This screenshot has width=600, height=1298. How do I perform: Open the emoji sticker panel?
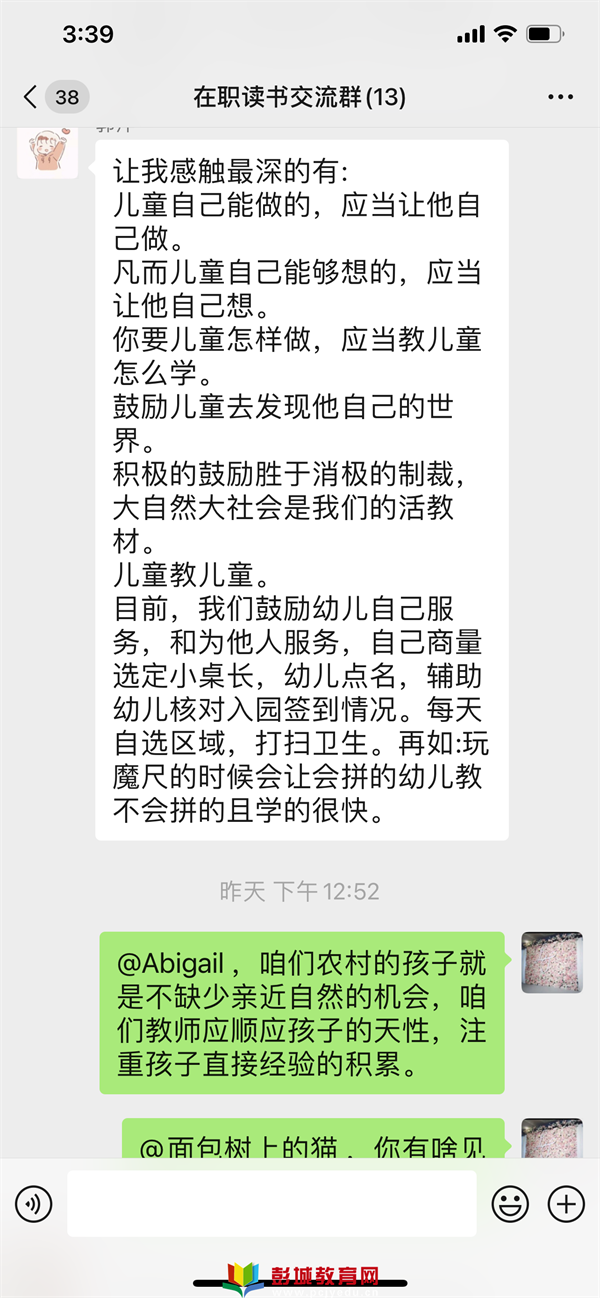(510, 1203)
